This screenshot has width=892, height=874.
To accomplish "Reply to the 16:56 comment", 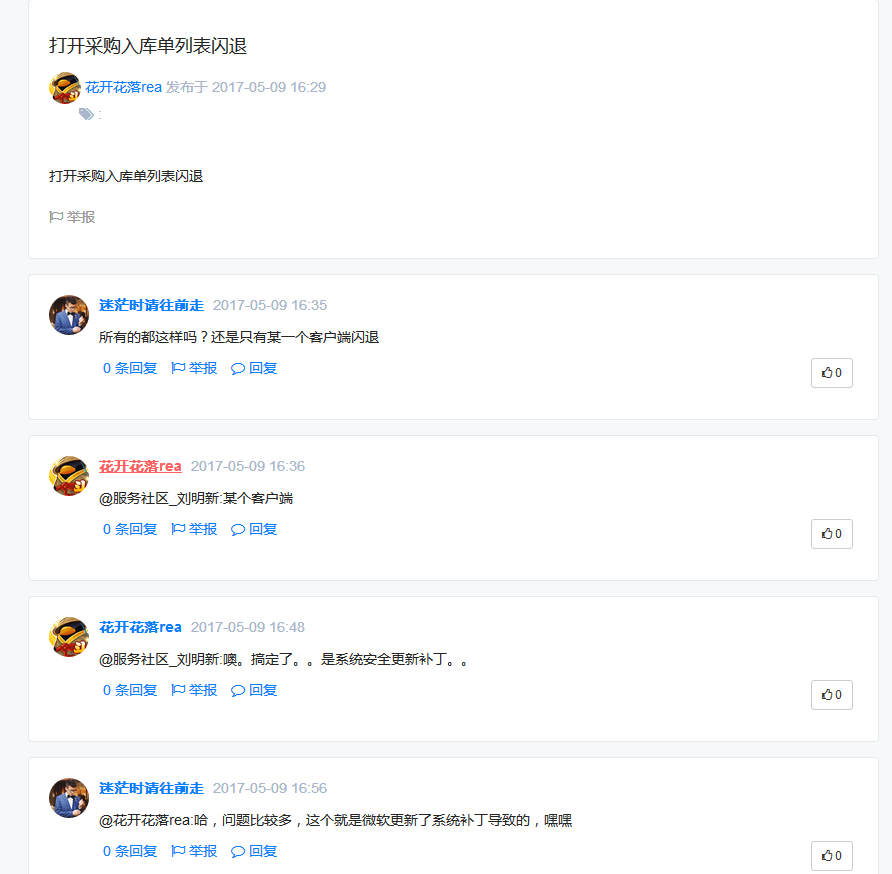I will [254, 851].
